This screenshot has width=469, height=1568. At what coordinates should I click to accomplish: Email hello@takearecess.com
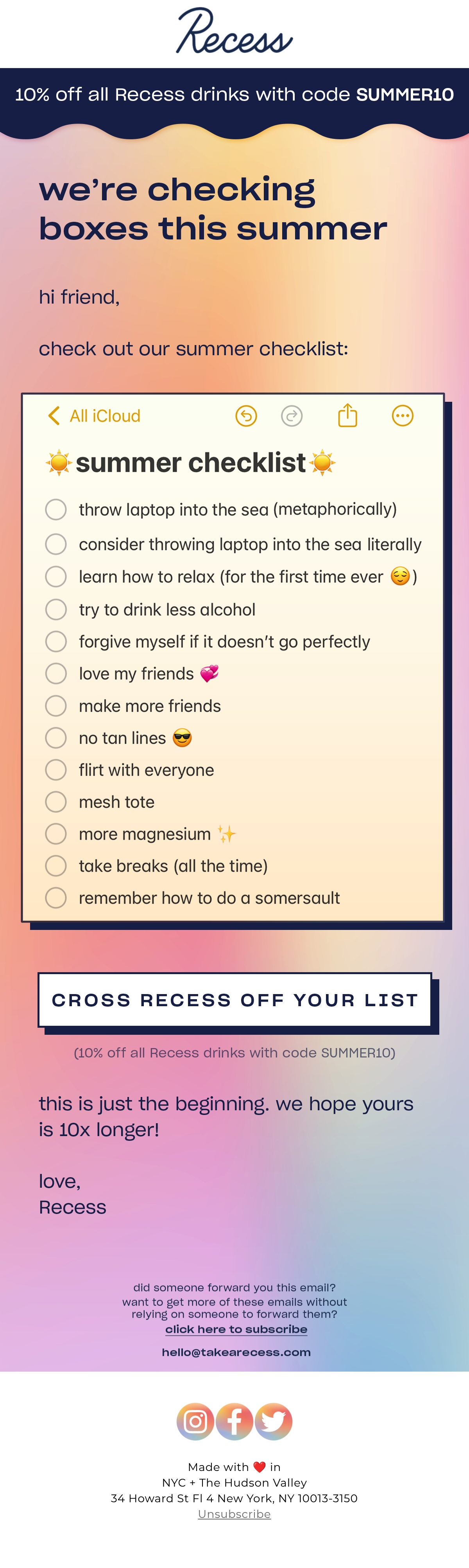[x=236, y=1352]
